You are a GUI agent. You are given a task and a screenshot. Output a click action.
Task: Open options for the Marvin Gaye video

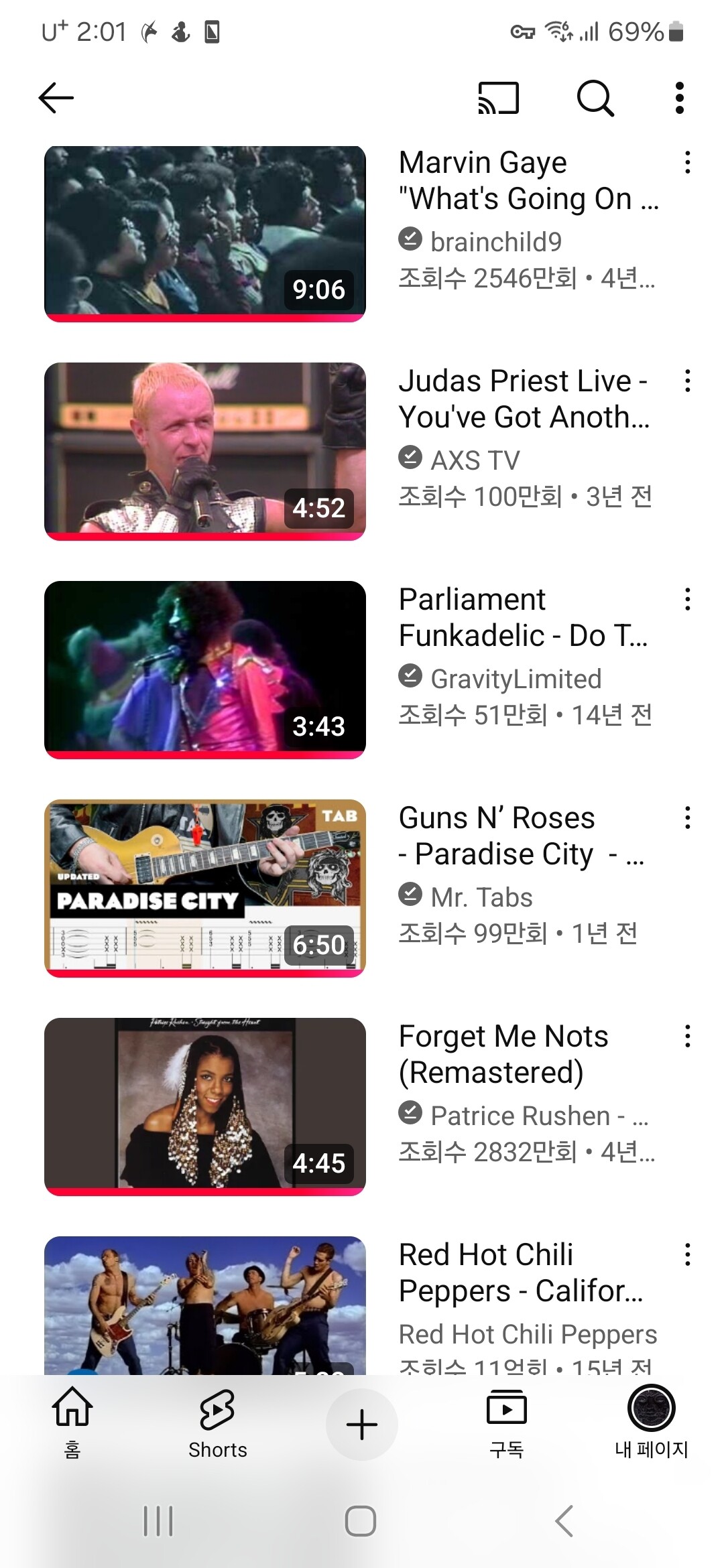(x=687, y=163)
